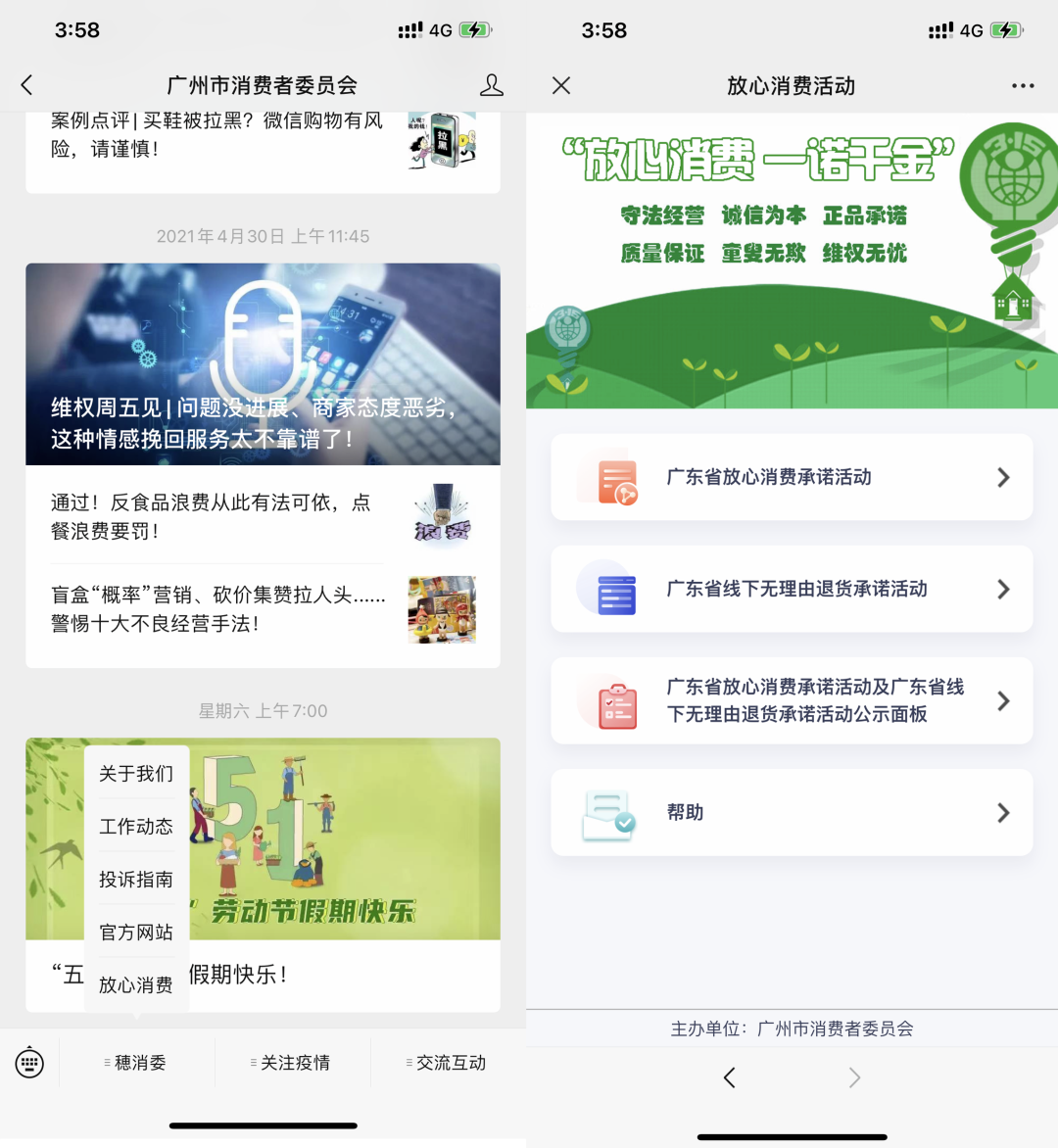This screenshot has height=1148, width=1058.
Task: Tap the 穗消委 bottom menu
Action: tap(137, 1063)
